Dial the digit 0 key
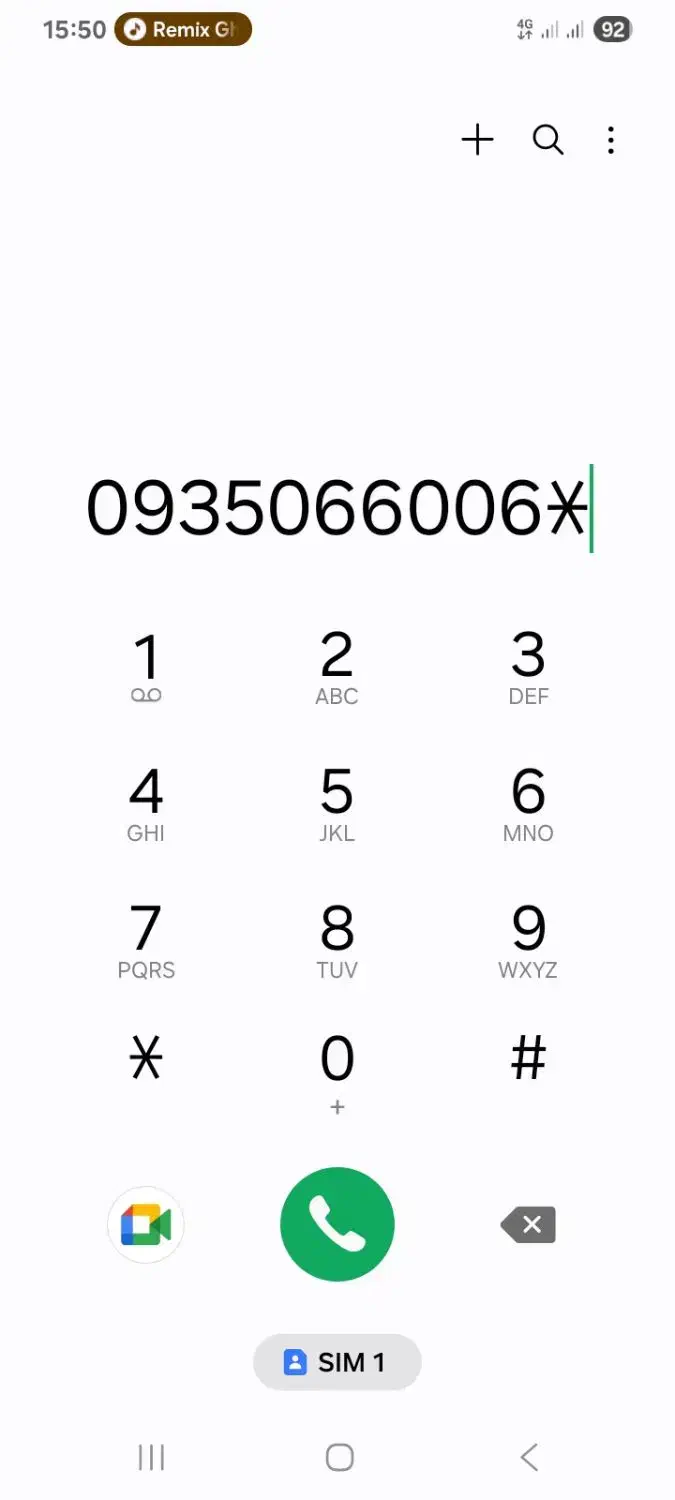675x1500 pixels. click(337, 1068)
